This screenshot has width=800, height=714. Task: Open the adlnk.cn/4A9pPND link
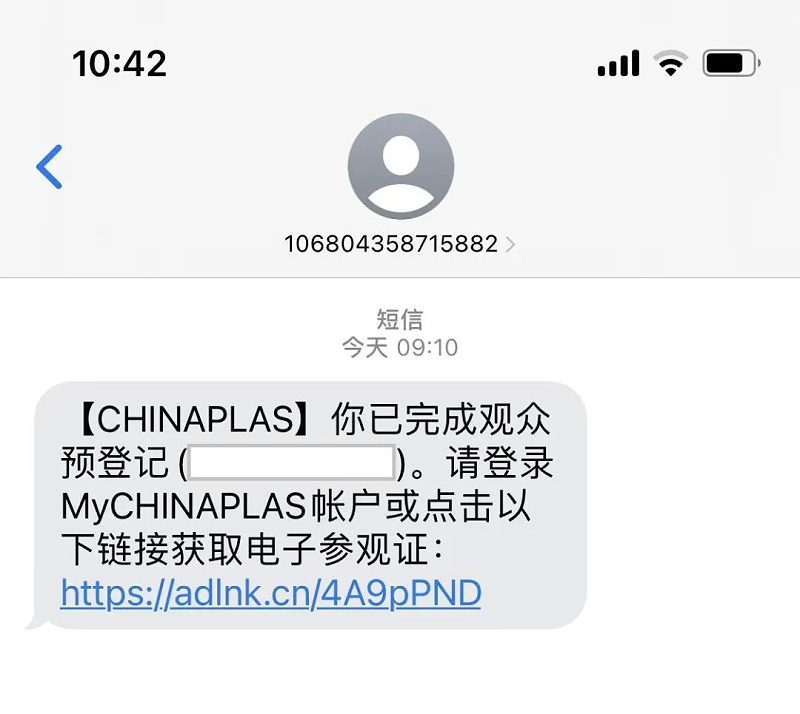[271, 594]
